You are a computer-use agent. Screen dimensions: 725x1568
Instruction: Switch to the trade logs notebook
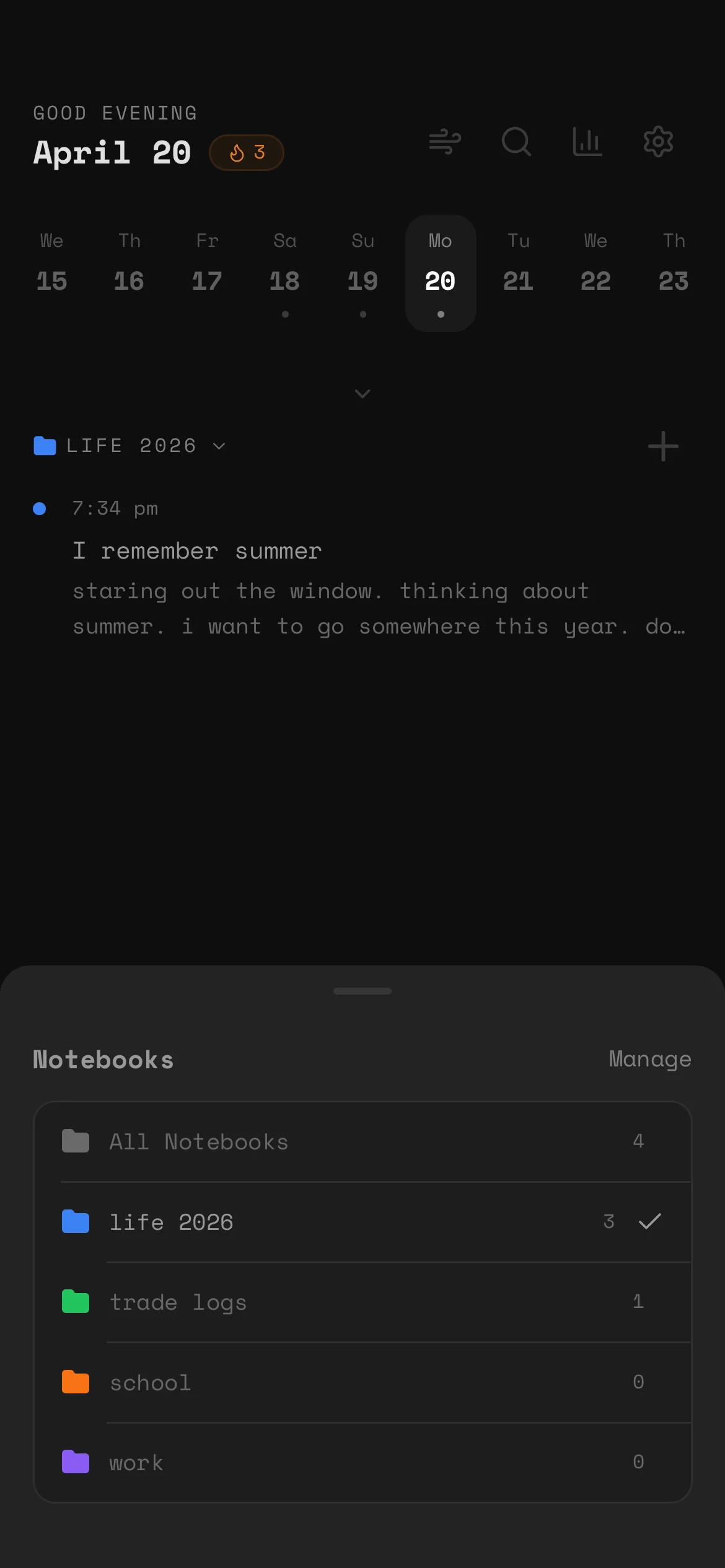(362, 1302)
